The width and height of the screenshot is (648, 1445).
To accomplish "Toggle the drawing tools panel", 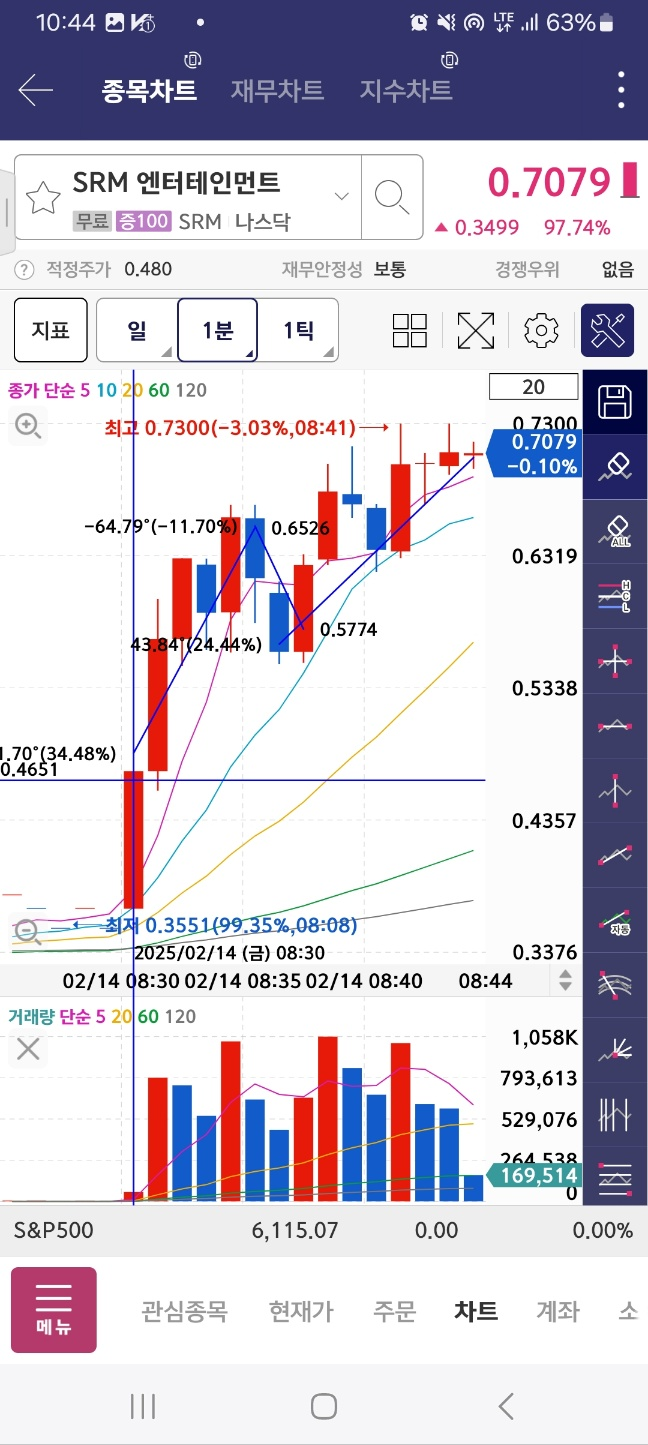I will 608,331.
